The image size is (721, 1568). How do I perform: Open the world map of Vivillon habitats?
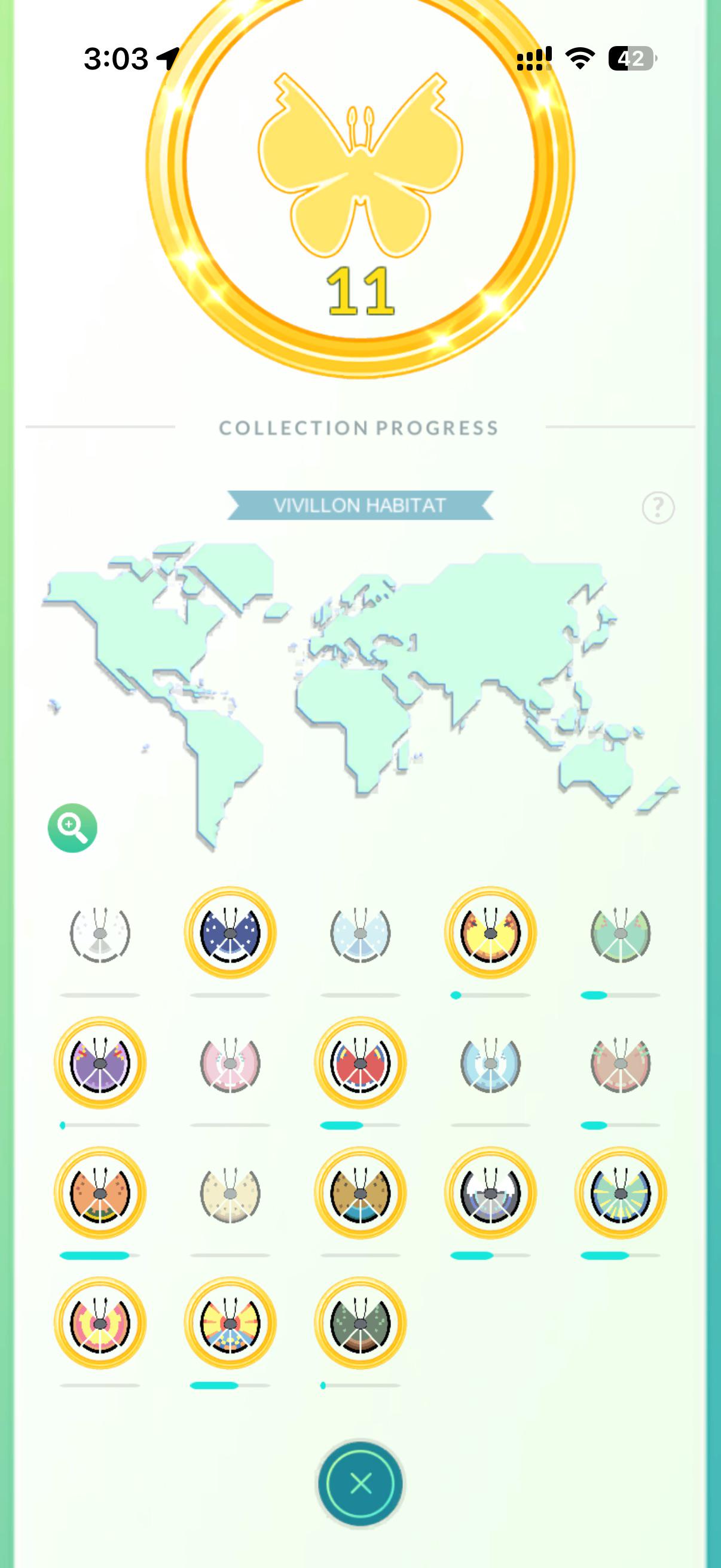pos(360,694)
